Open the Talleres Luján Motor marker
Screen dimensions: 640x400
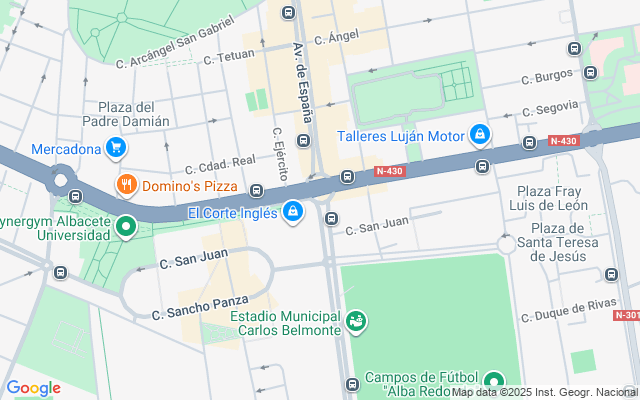(x=480, y=135)
